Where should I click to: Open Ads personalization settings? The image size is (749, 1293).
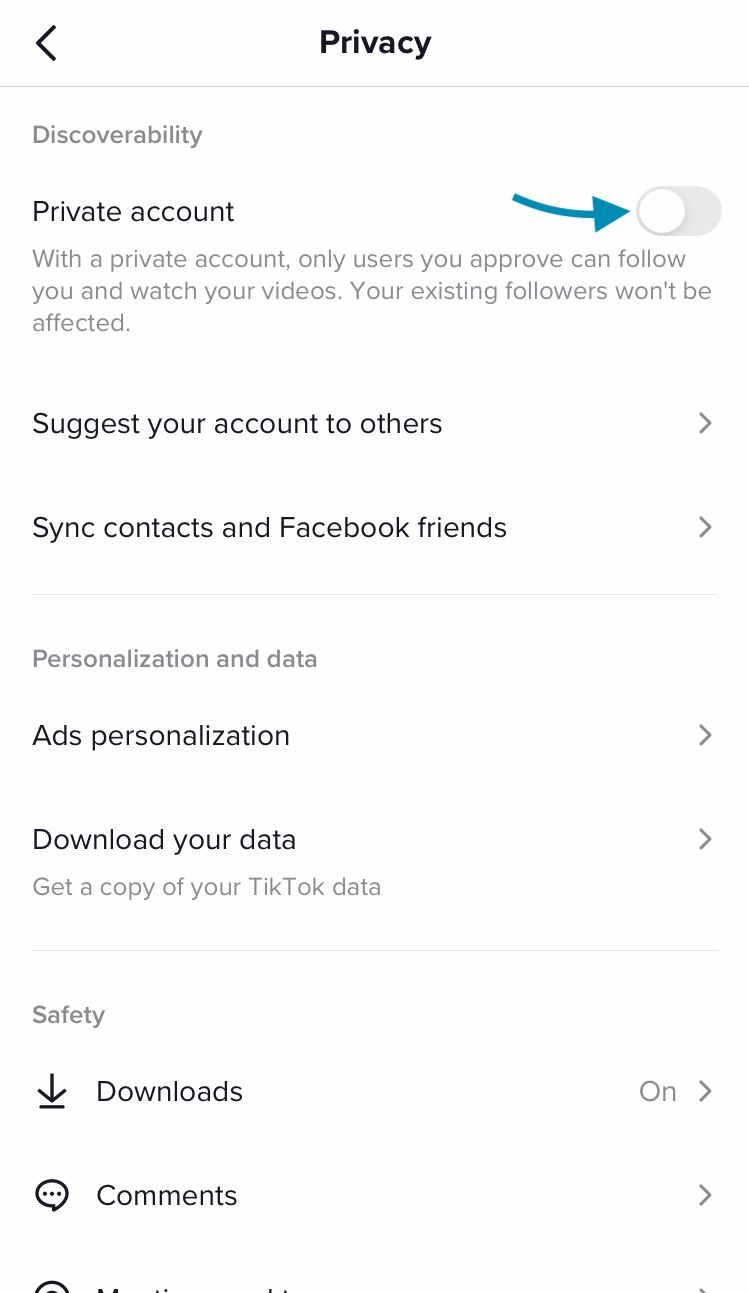[x=374, y=735]
